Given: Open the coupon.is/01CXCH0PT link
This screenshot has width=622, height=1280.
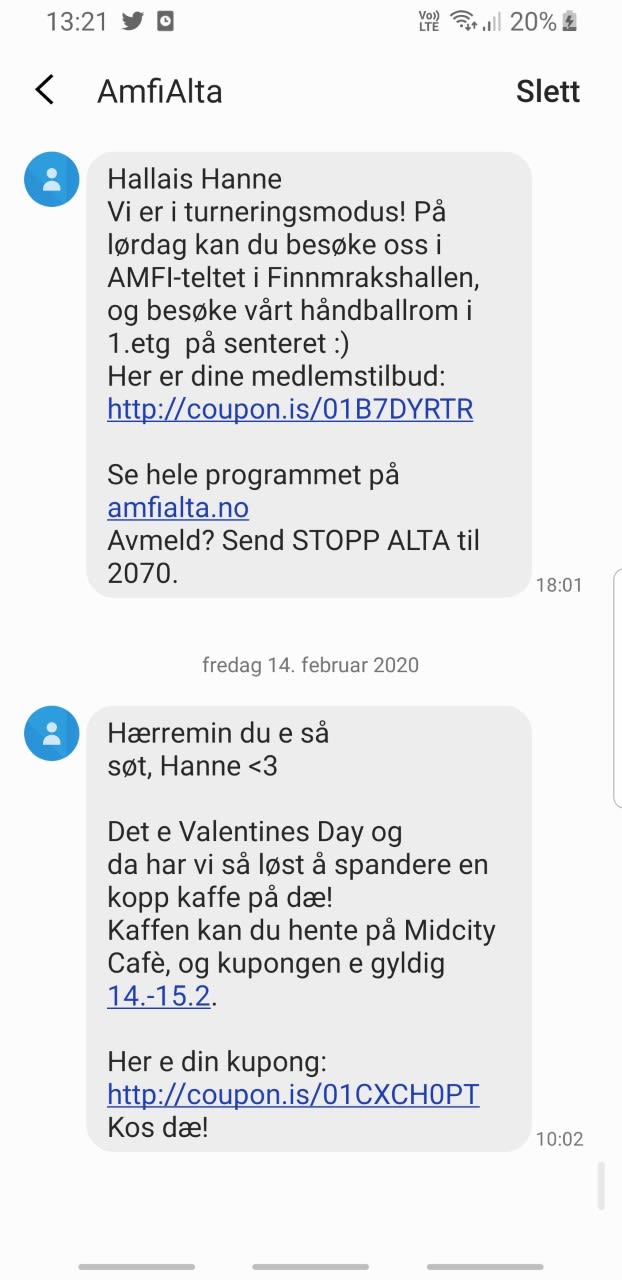Looking at the screenshot, I should click(293, 1095).
